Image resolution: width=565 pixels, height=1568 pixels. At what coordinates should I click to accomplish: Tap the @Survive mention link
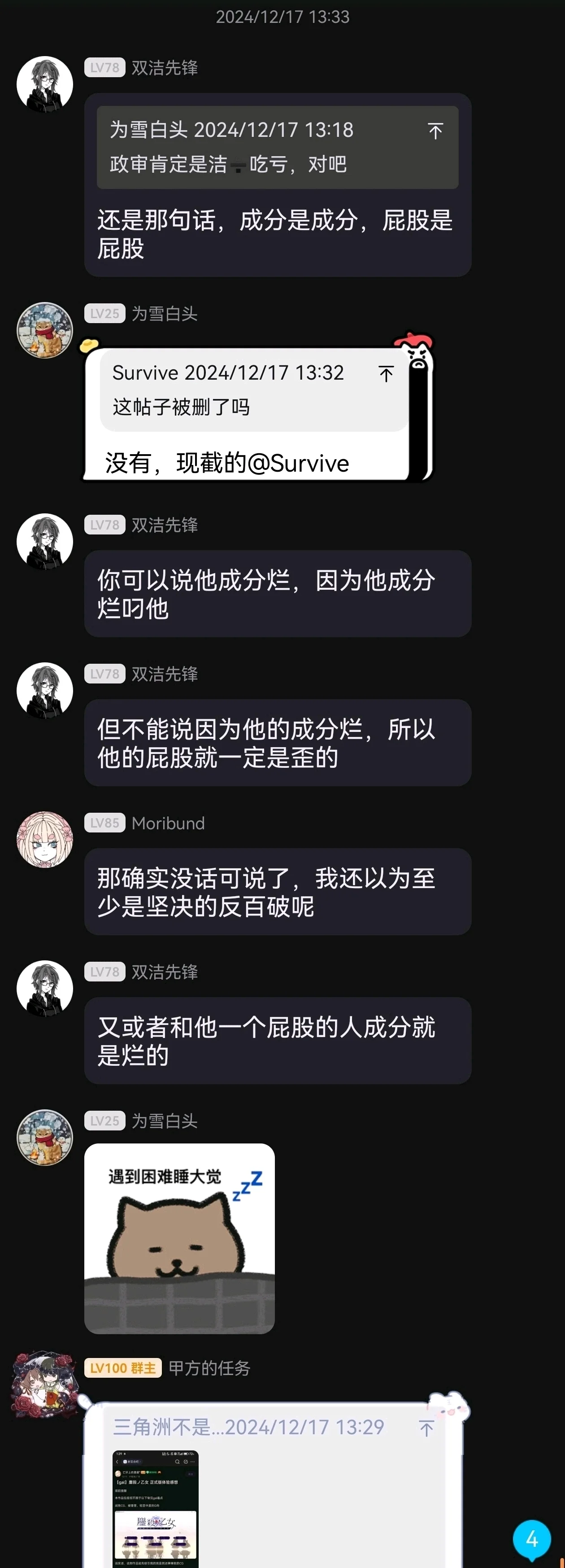click(x=297, y=464)
